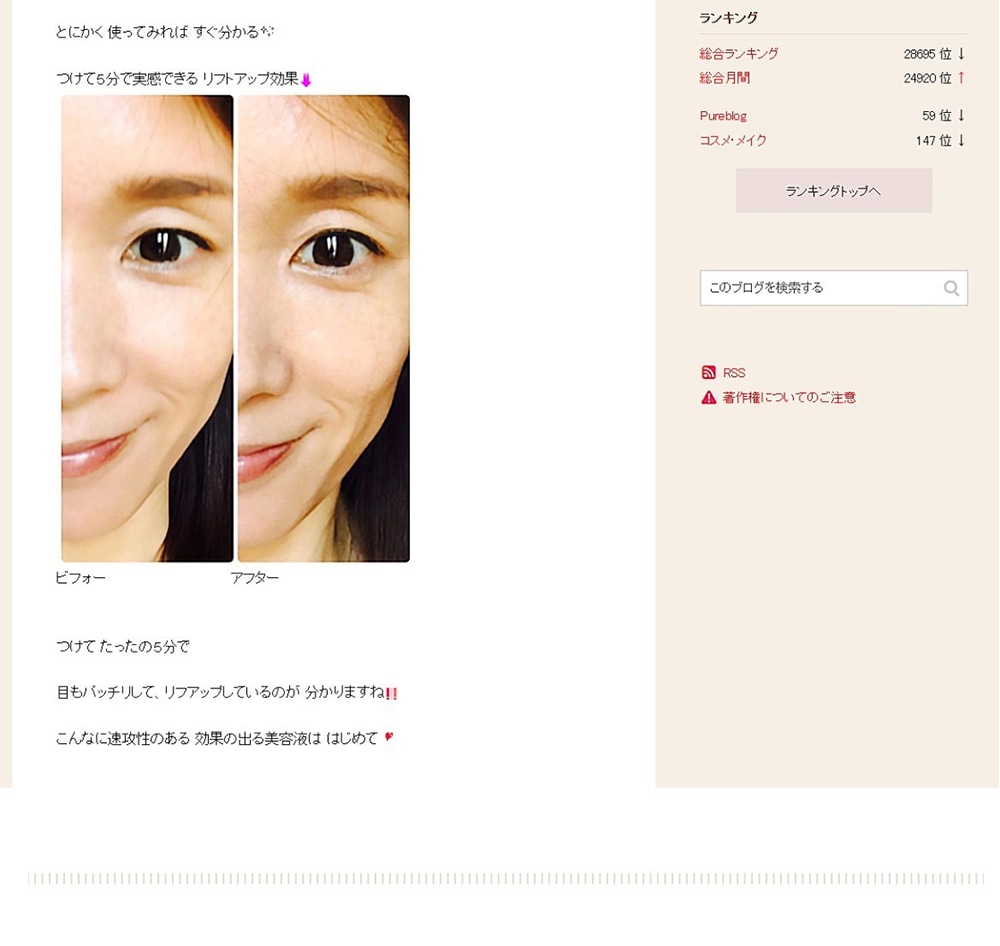
Task: Tap the ランキングトップへ button
Action: [833, 191]
